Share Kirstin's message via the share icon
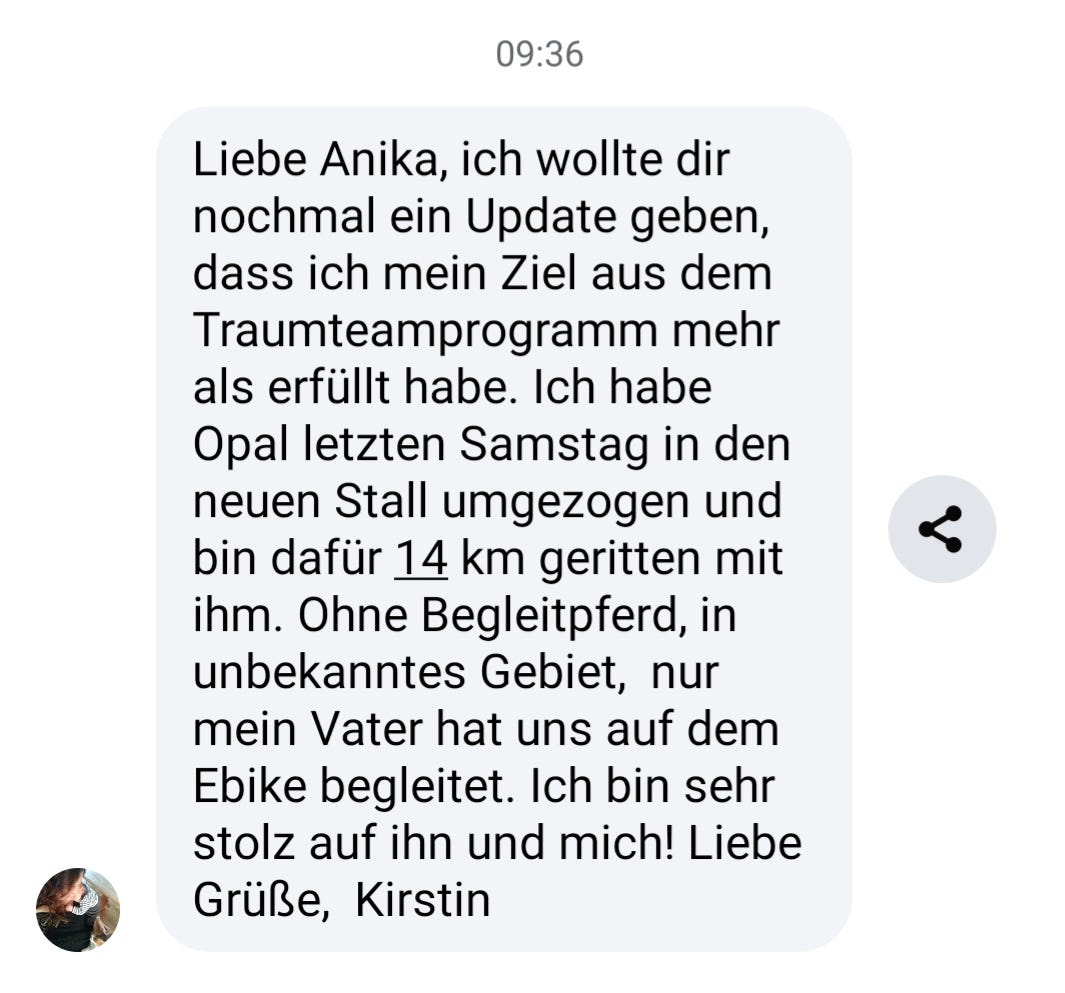The image size is (1065, 993). (941, 529)
